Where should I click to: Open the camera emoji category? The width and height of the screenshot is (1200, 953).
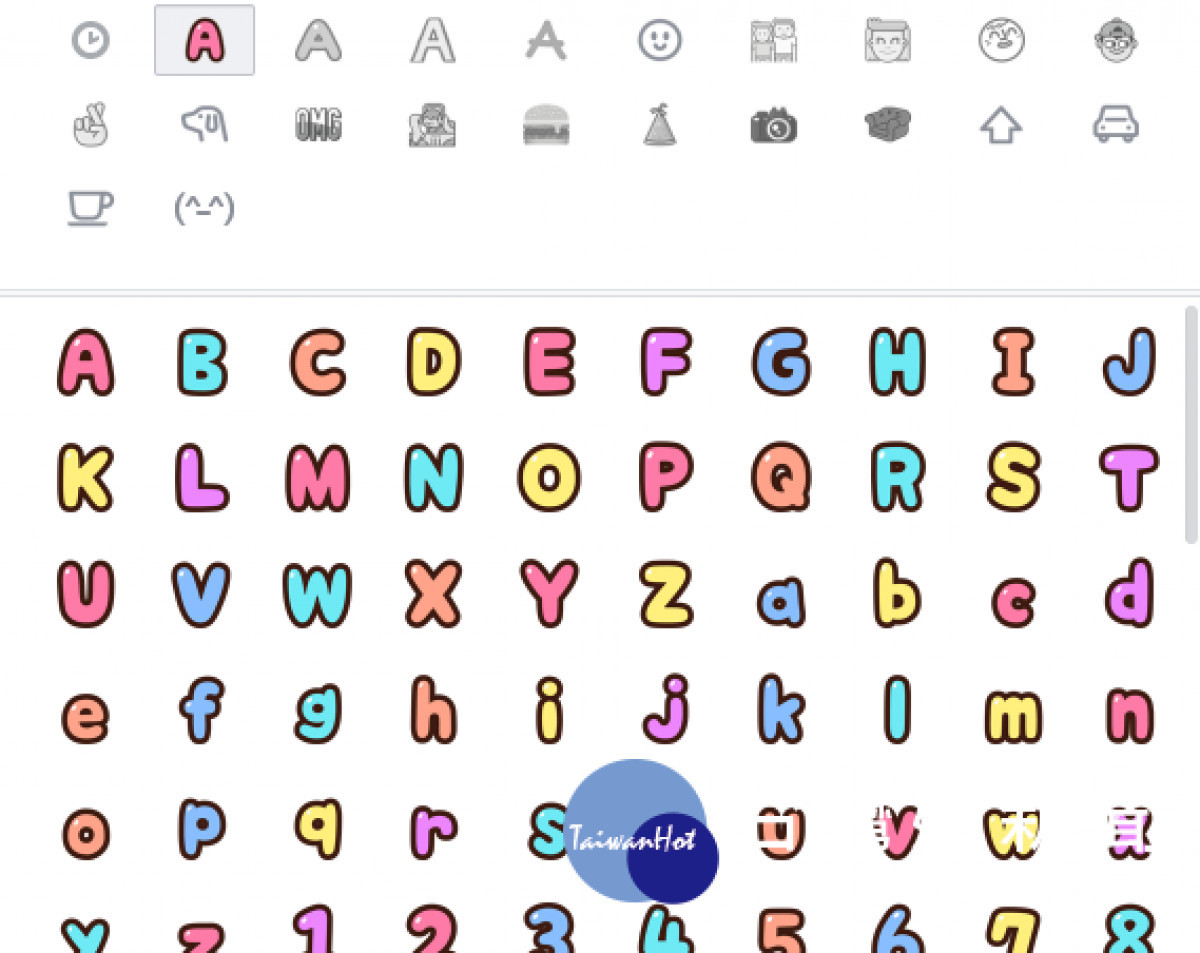774,126
